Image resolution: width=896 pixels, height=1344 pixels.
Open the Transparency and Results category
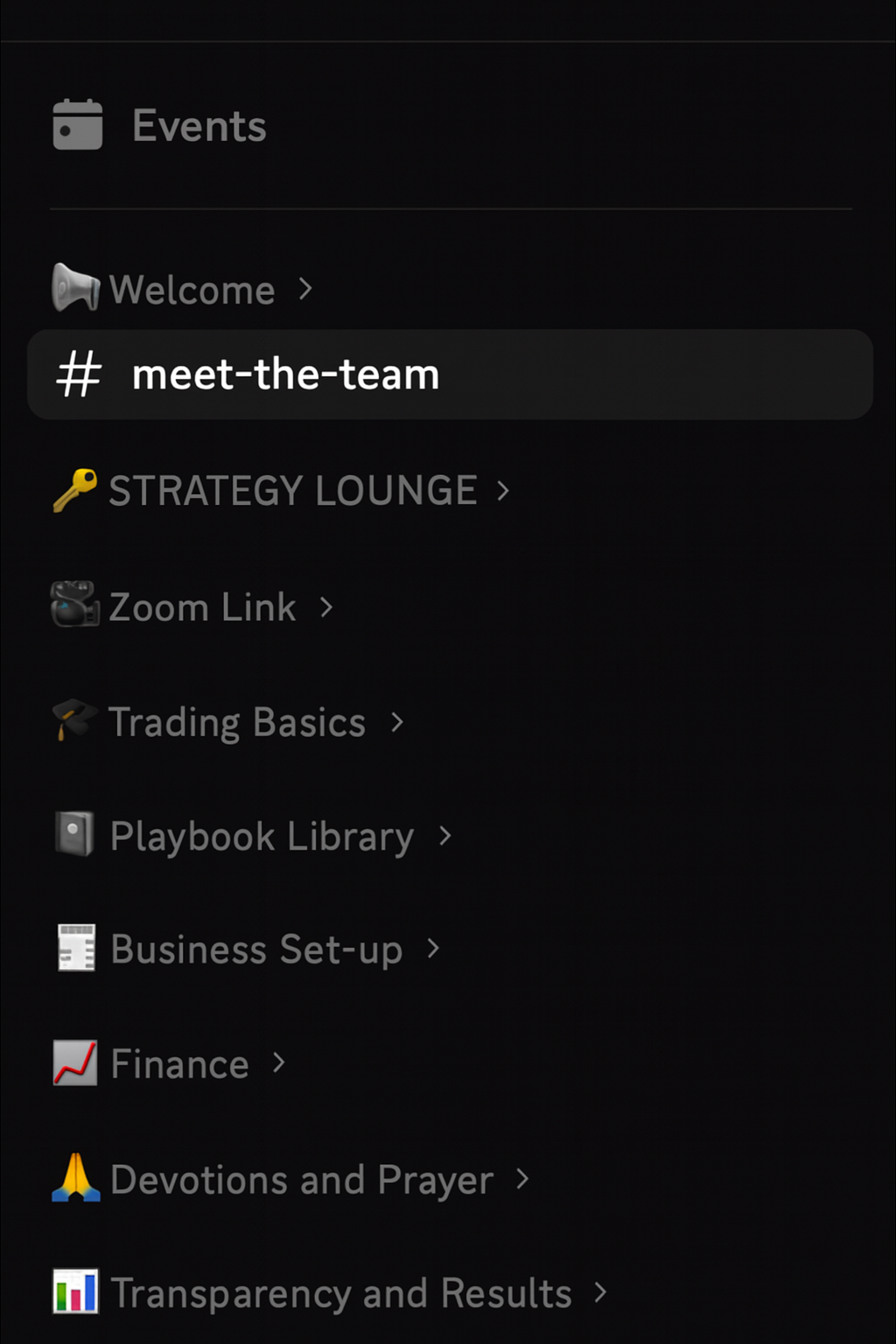click(x=339, y=1292)
